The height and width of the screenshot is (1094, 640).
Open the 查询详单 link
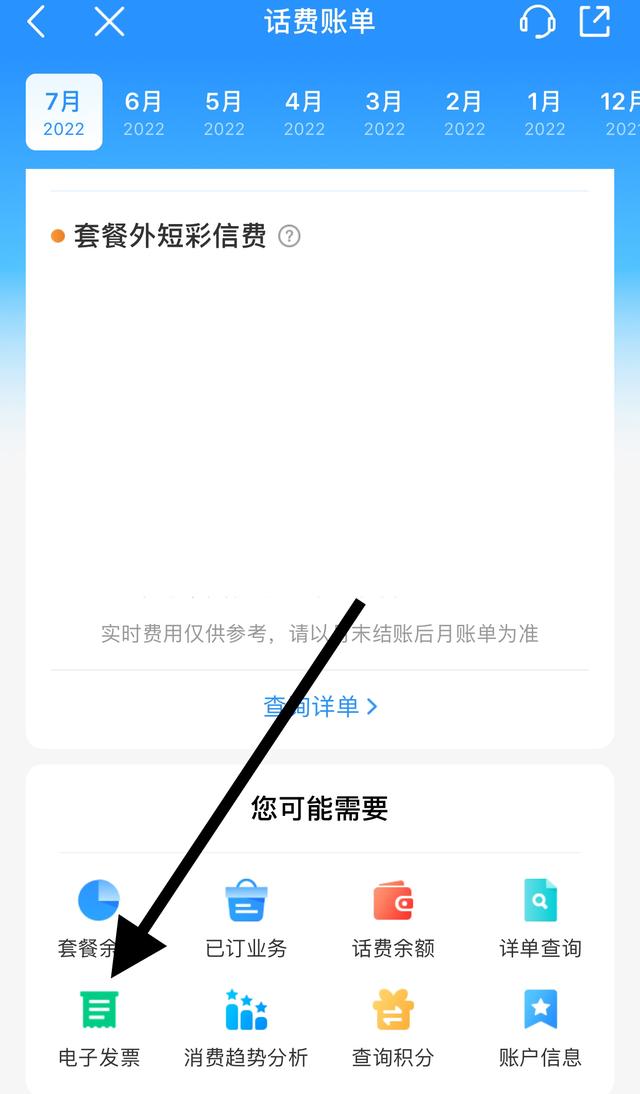coord(320,706)
